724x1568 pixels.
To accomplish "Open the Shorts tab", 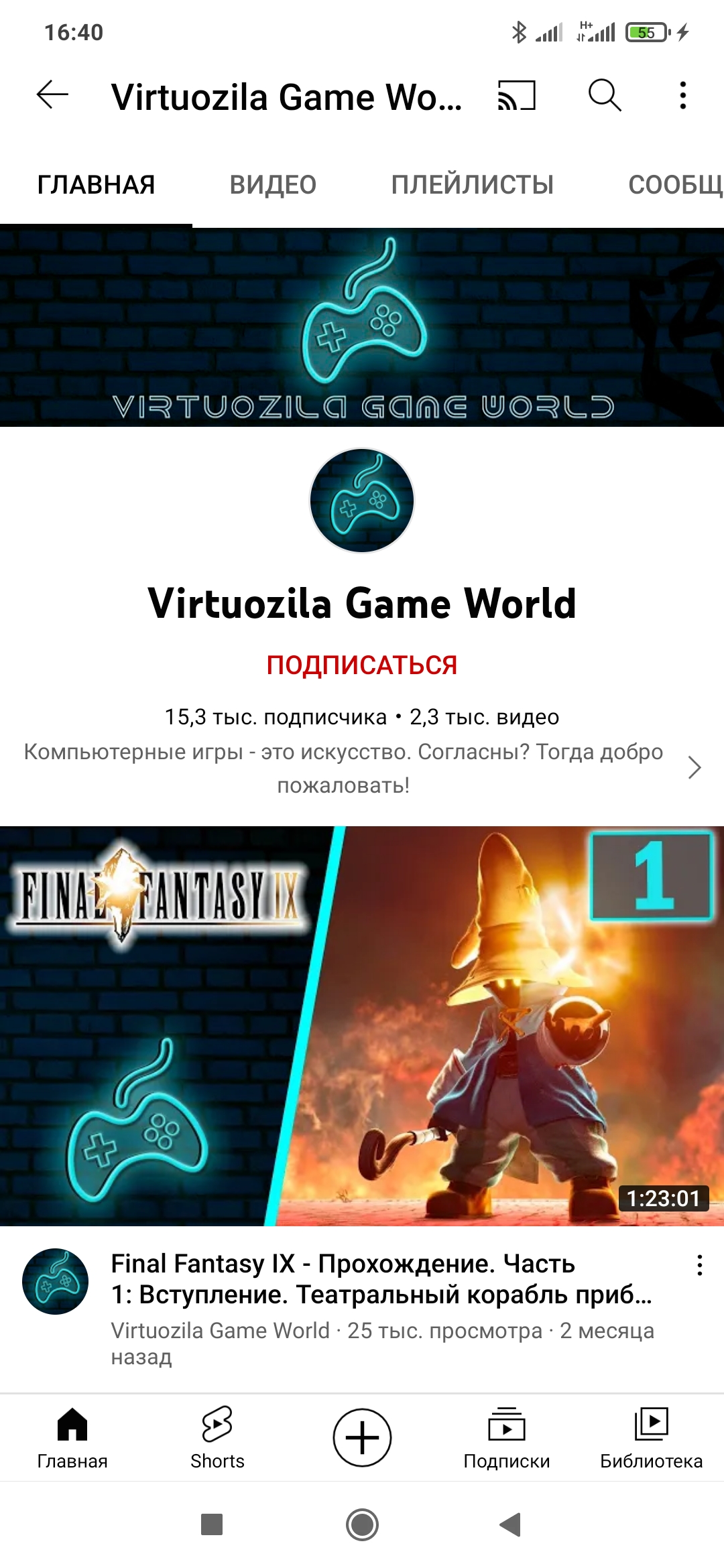I will [217, 1438].
